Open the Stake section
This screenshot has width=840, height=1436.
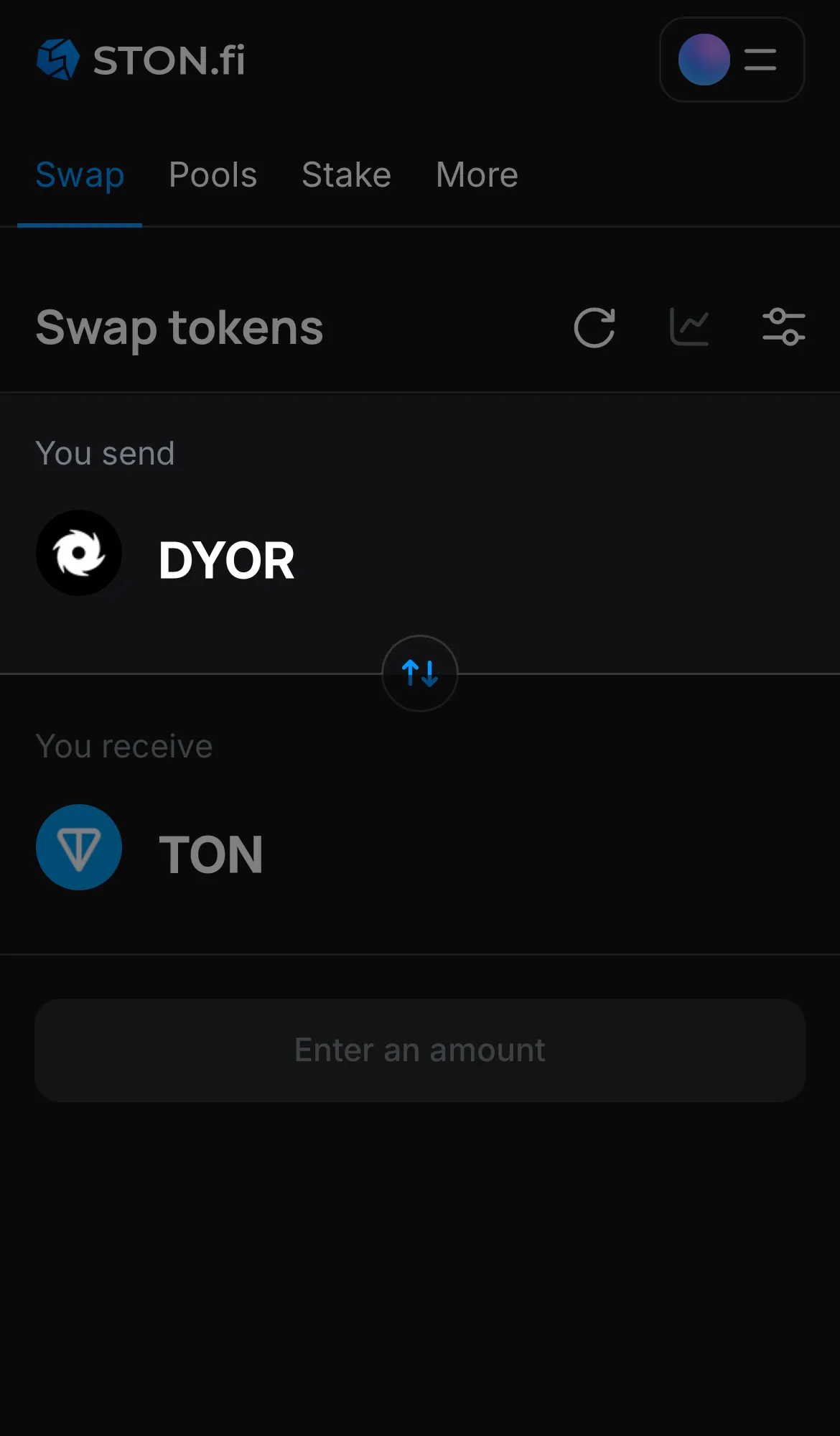click(346, 174)
